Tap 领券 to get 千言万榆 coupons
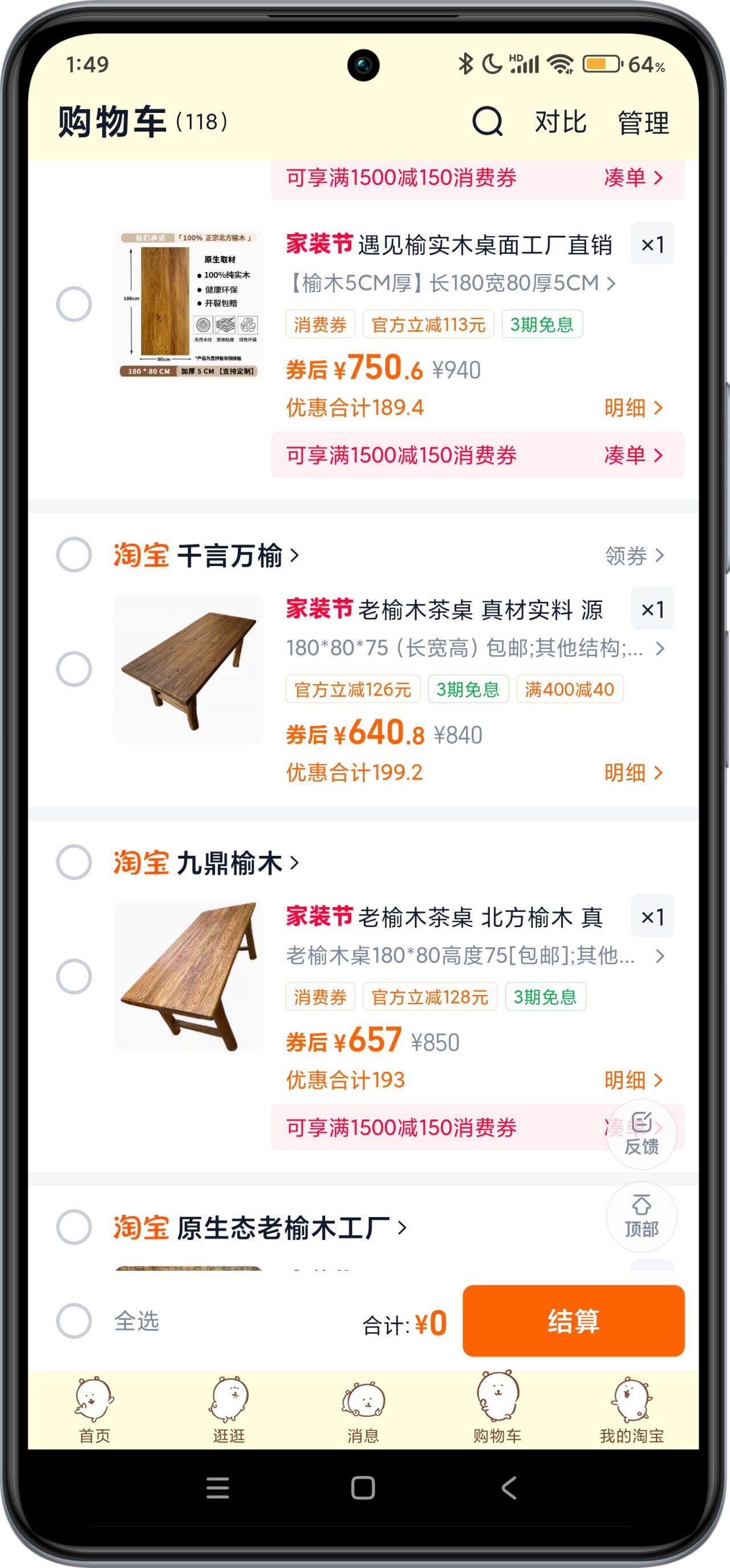Image resolution: width=730 pixels, height=1568 pixels. 633,555
